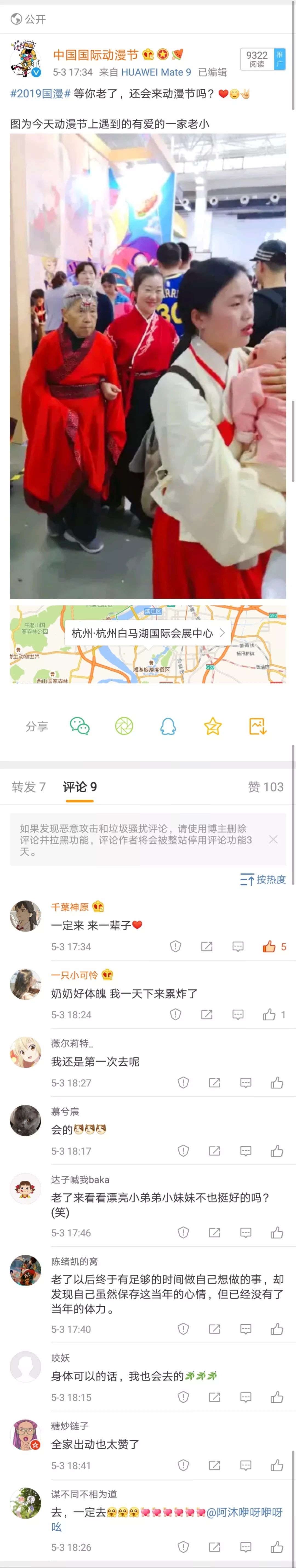Repost 慕兮宸's comment
The image size is (296, 1568).
click(x=214, y=1151)
